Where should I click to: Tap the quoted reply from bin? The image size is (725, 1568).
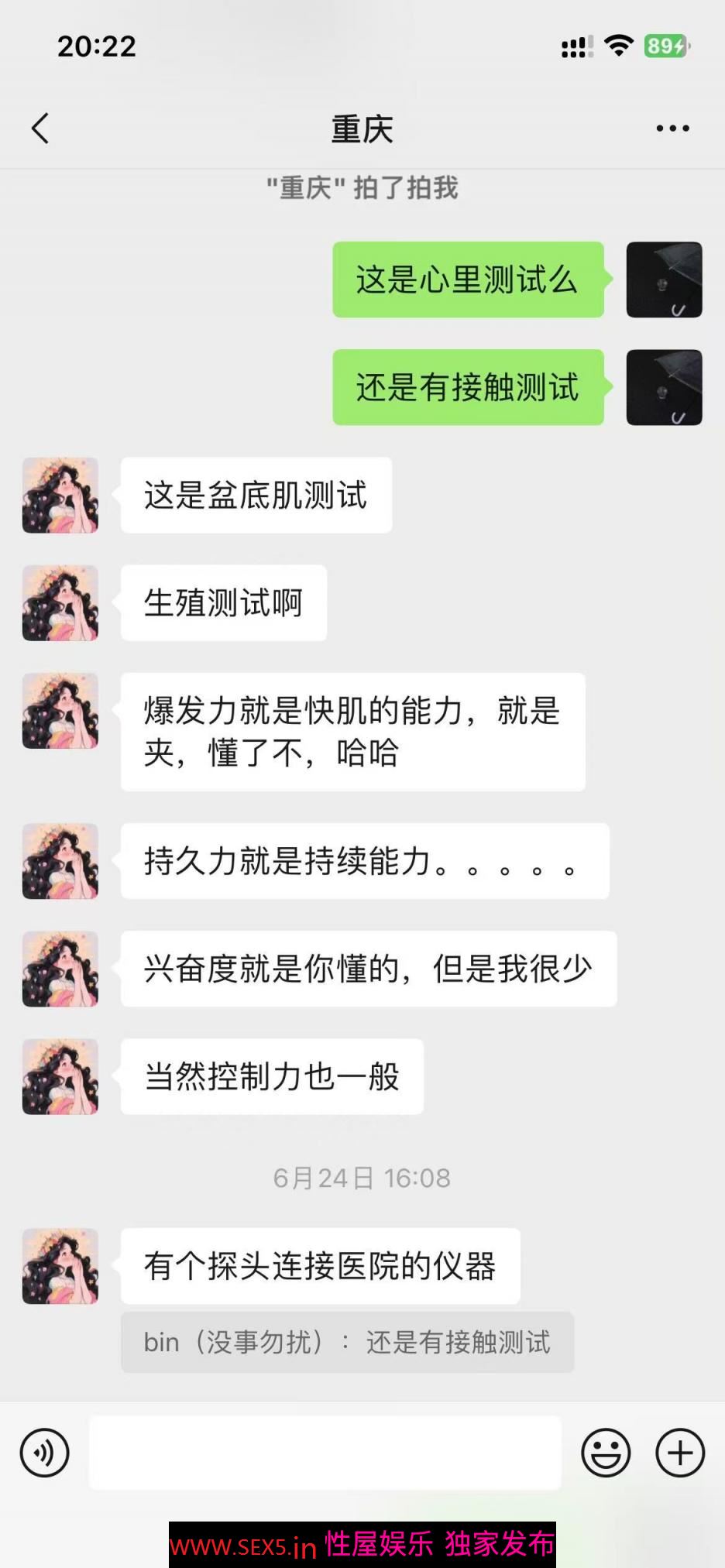[347, 1342]
